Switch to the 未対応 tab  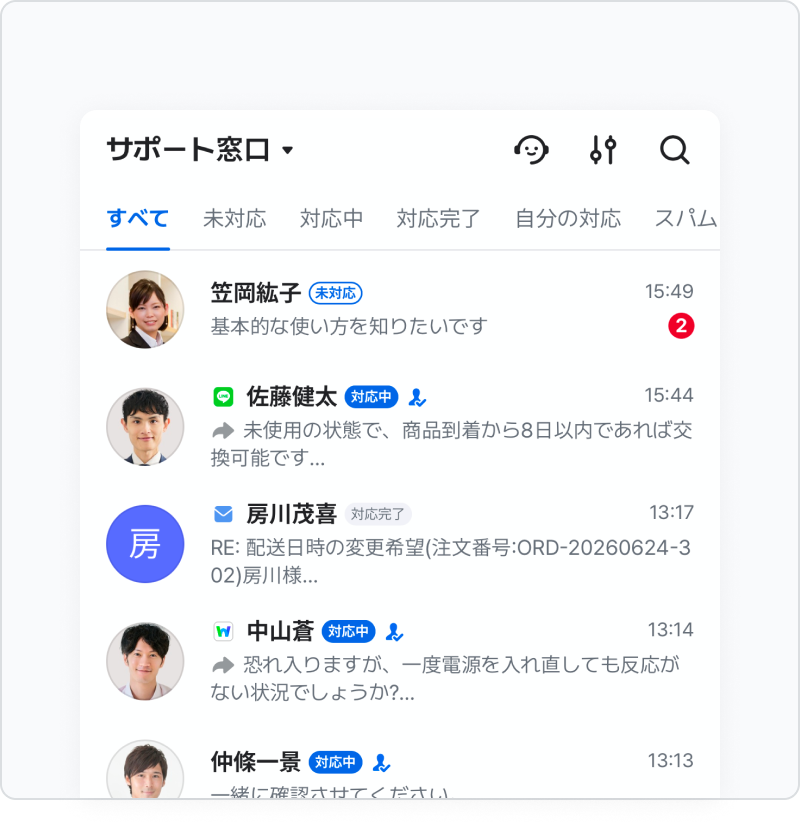click(x=235, y=219)
